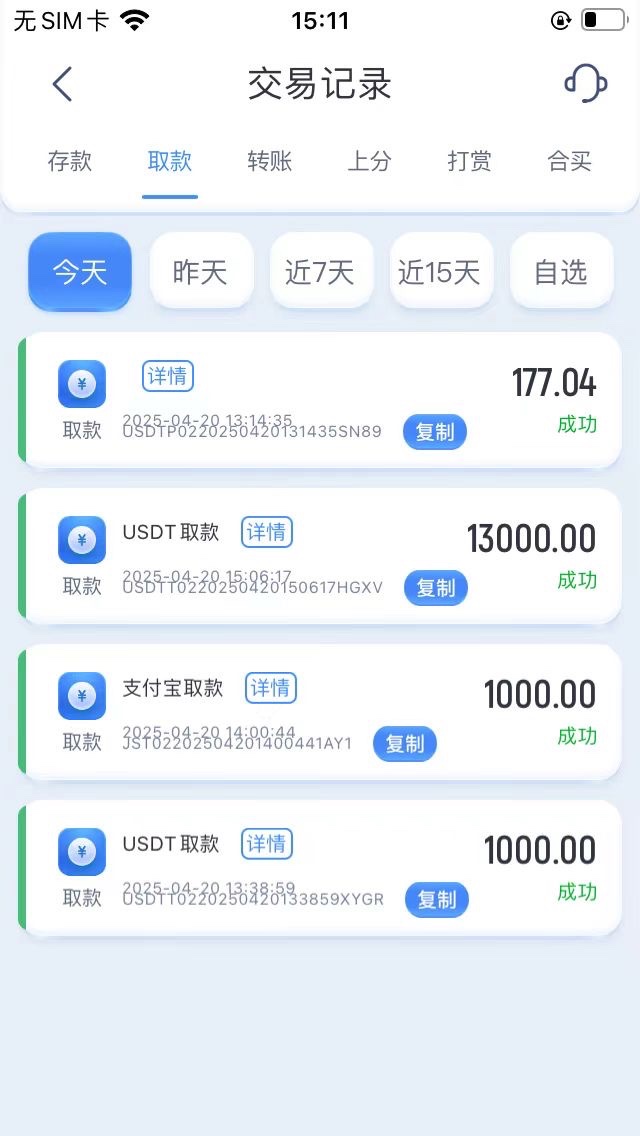Open the customer service headset icon

586,83
